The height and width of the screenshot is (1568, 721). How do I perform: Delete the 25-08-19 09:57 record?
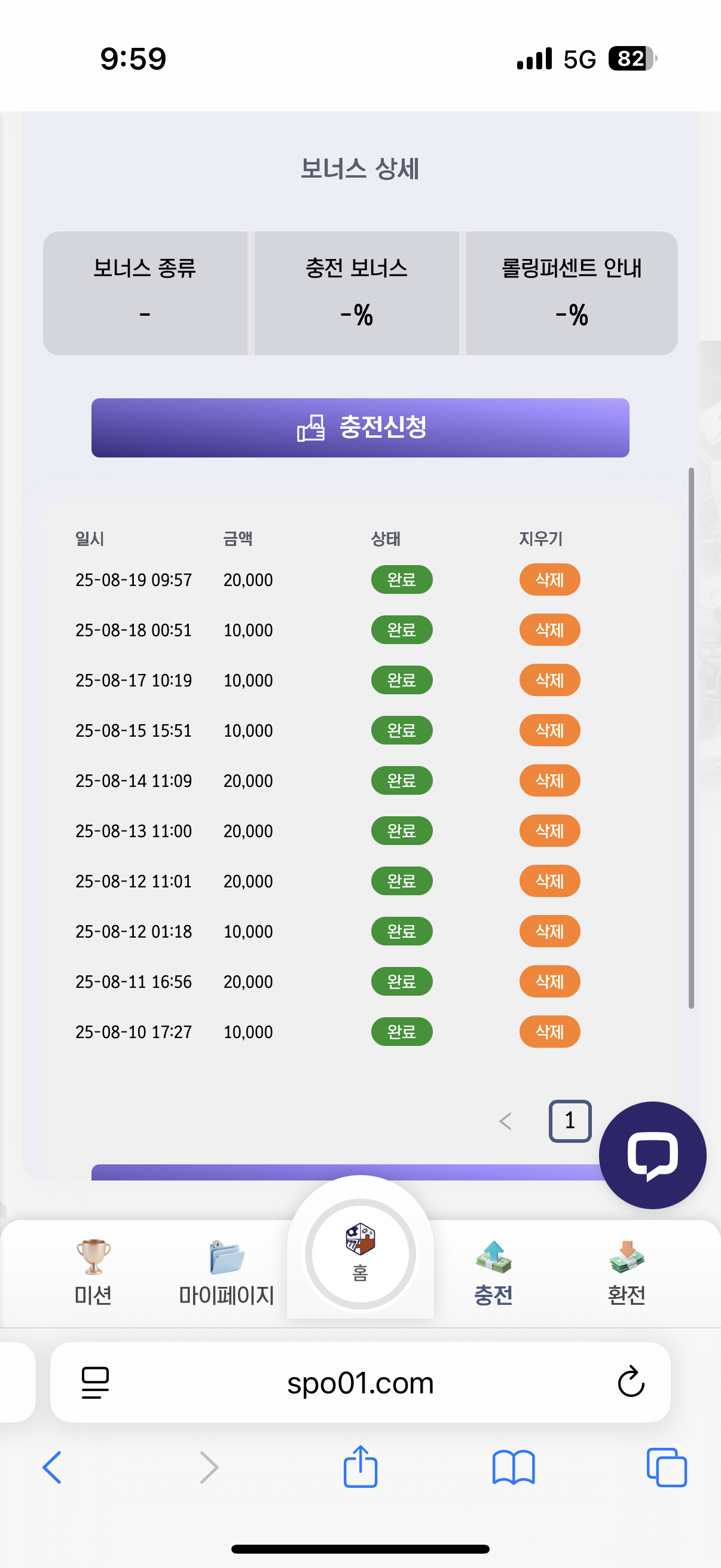pyautogui.click(x=549, y=579)
